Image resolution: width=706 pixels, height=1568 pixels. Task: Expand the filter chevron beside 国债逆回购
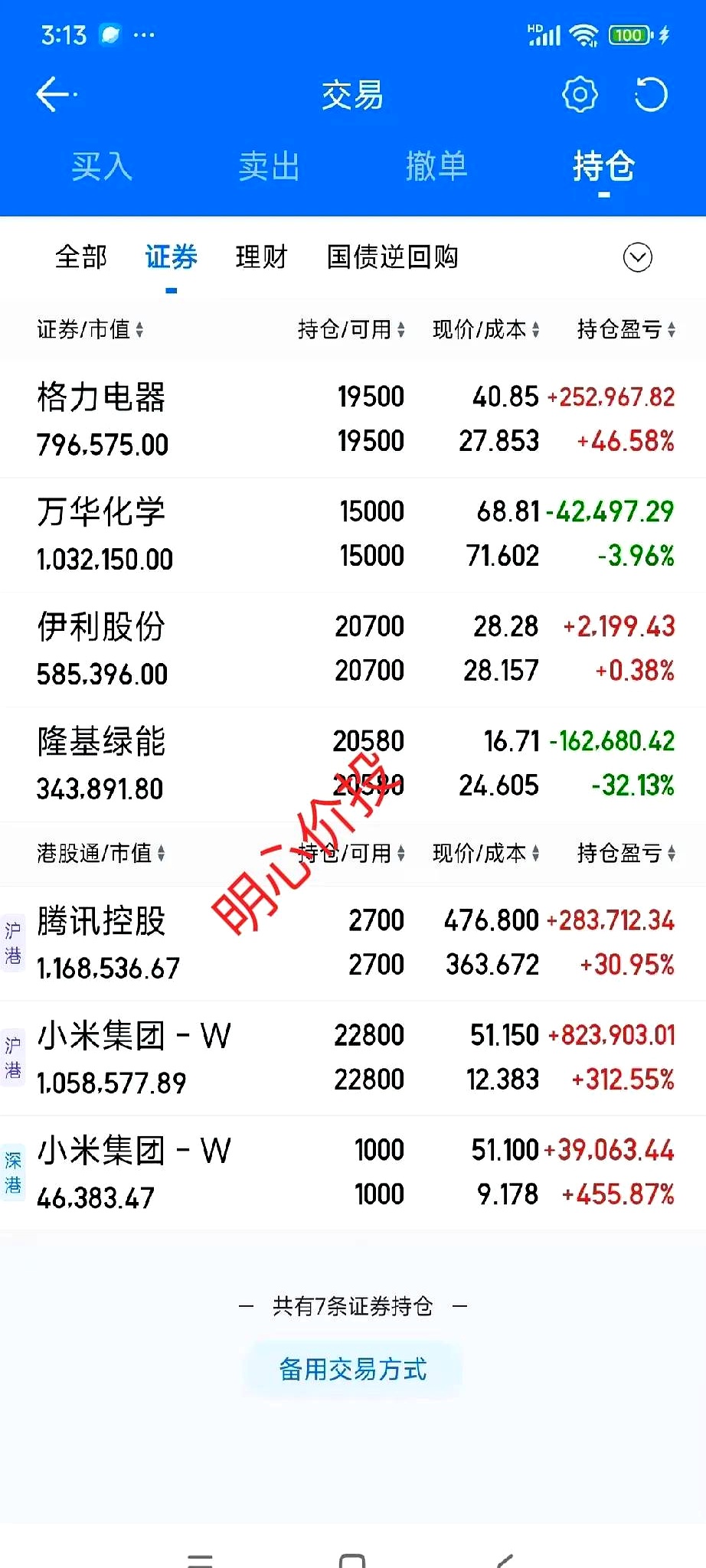[x=638, y=258]
